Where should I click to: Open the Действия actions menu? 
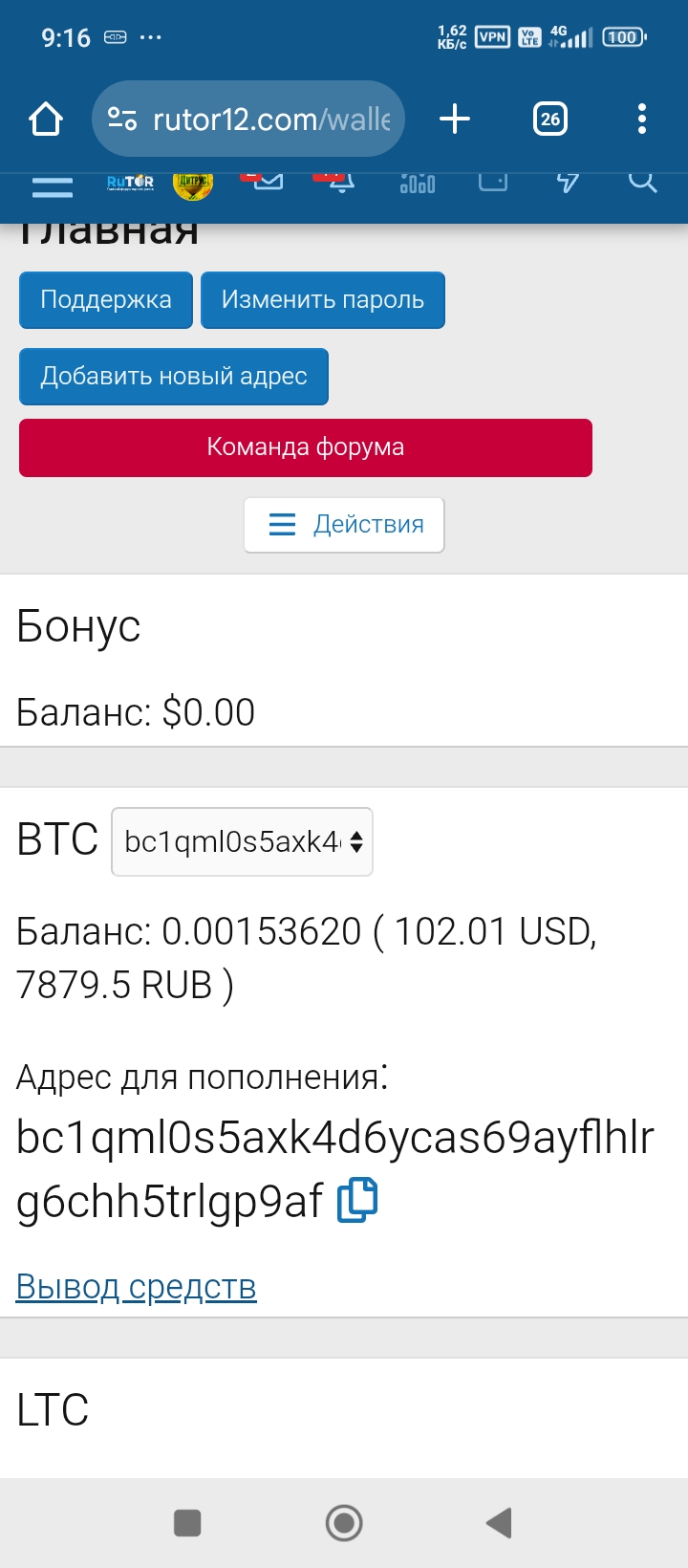(x=343, y=524)
